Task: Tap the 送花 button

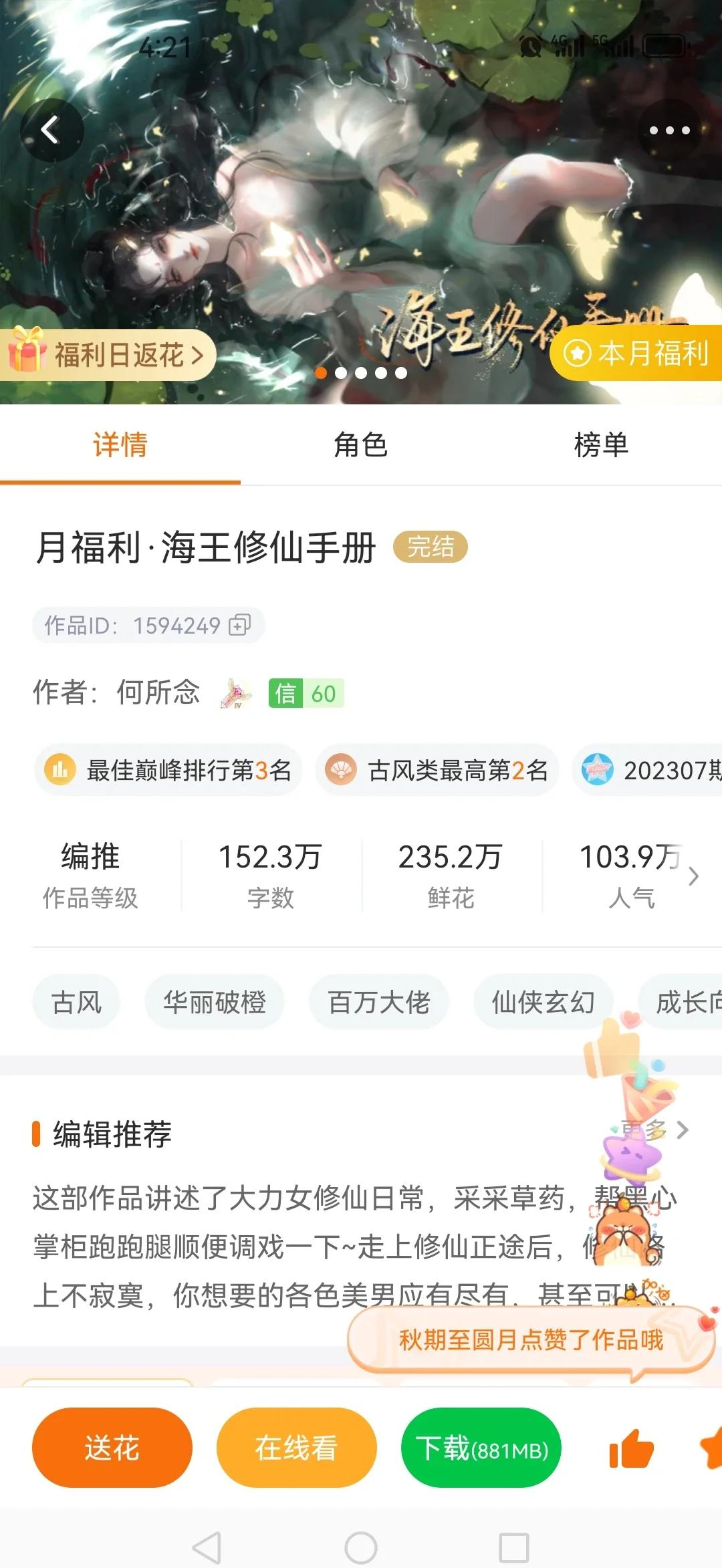Action: pyautogui.click(x=112, y=1448)
